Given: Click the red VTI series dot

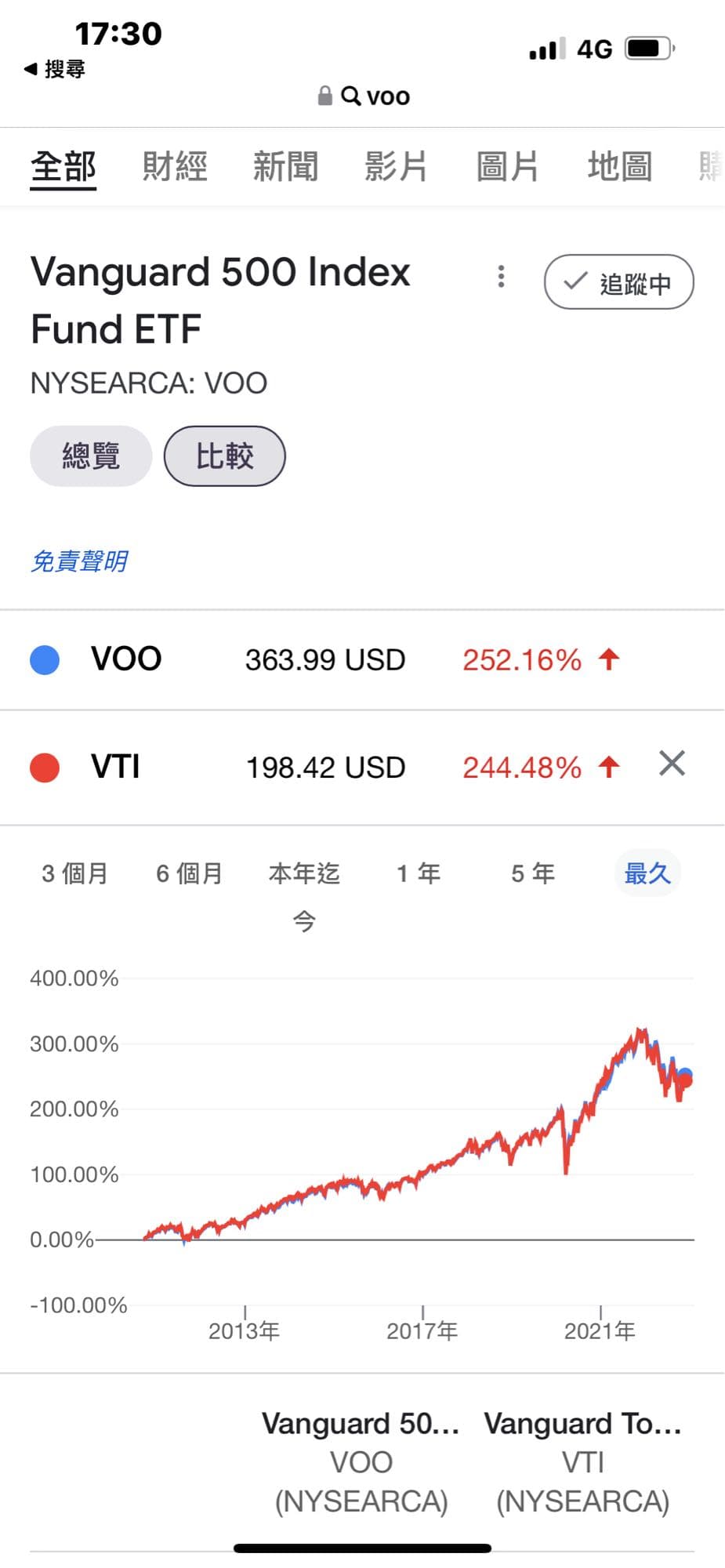Looking at the screenshot, I should click(x=45, y=767).
